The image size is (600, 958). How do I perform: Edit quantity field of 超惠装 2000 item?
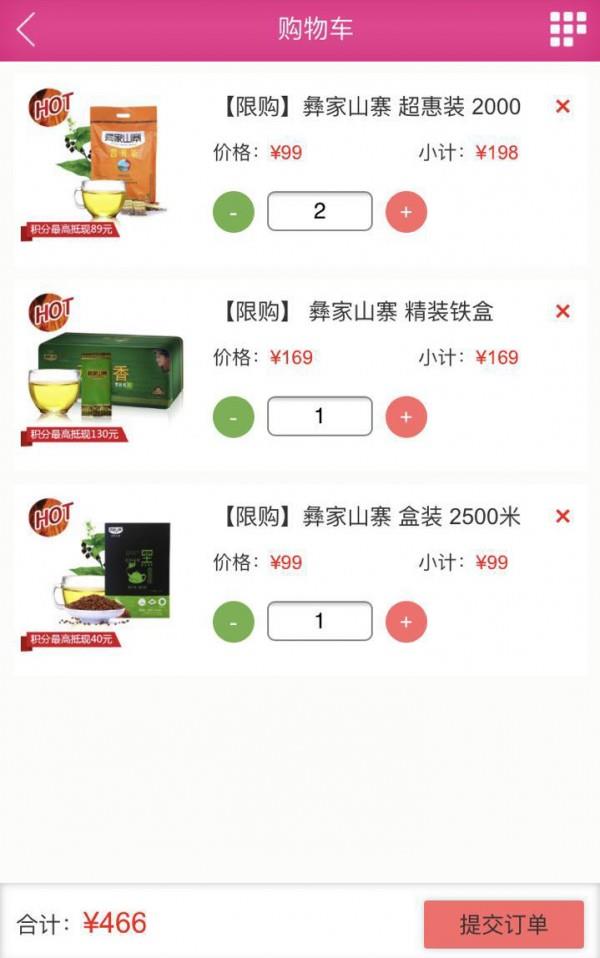[x=319, y=212]
